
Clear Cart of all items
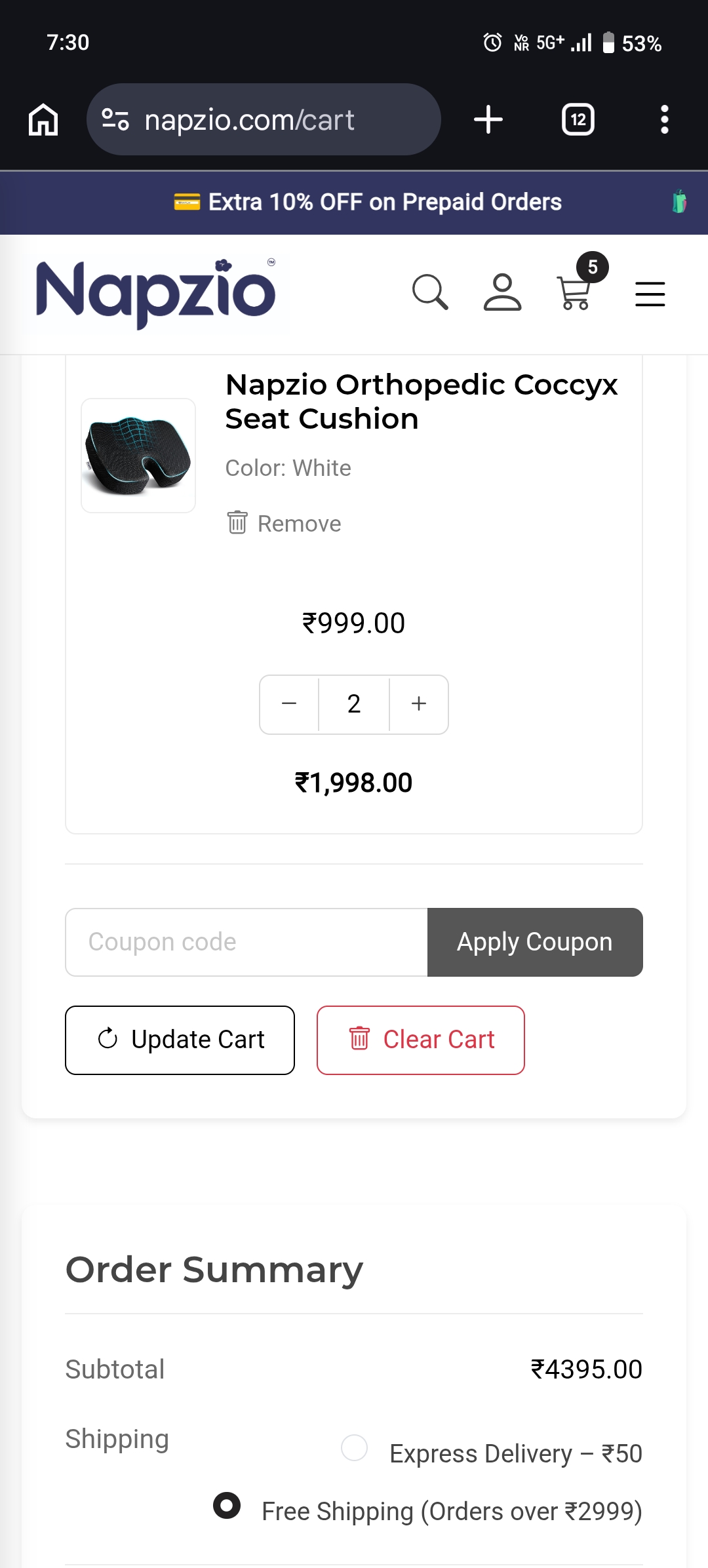coord(420,1040)
